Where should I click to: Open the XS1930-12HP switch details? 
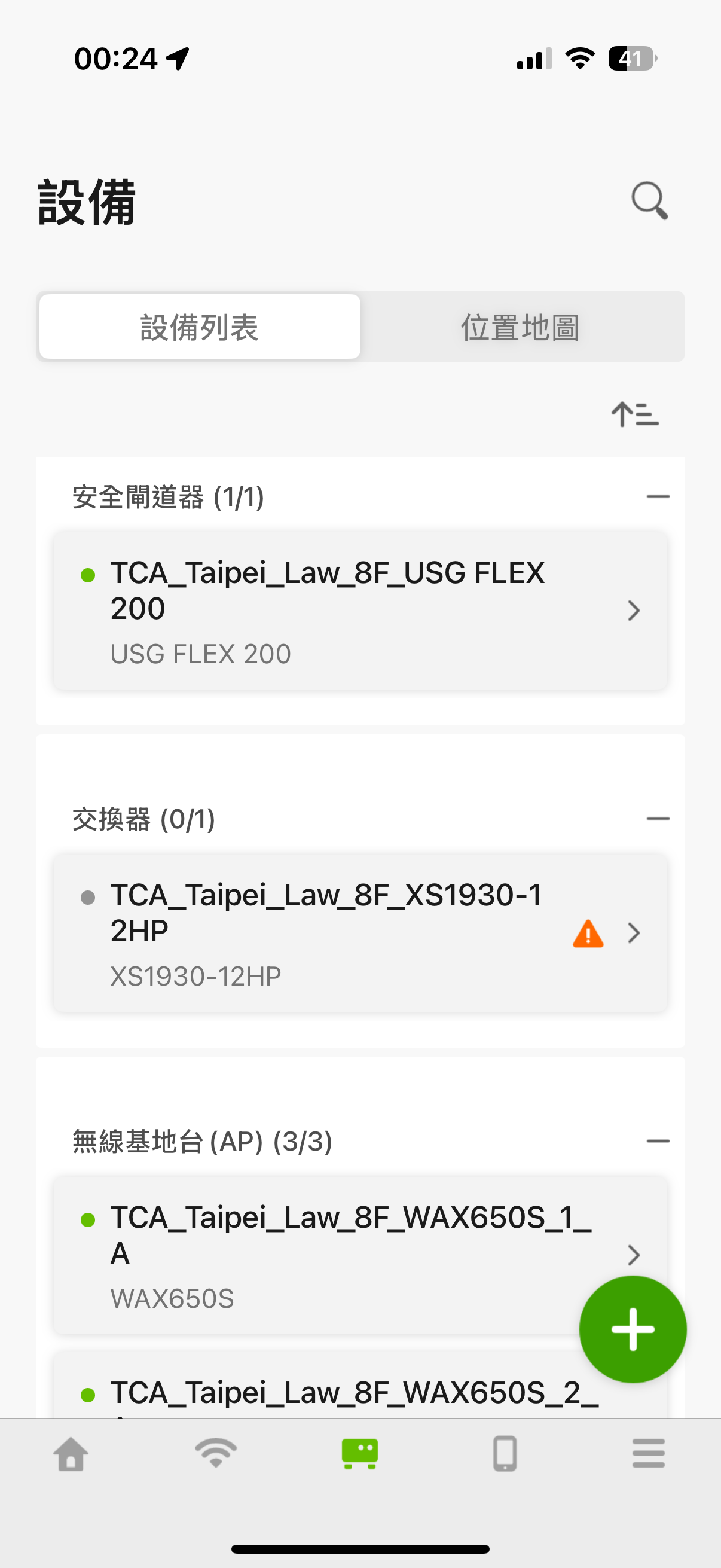360,932
